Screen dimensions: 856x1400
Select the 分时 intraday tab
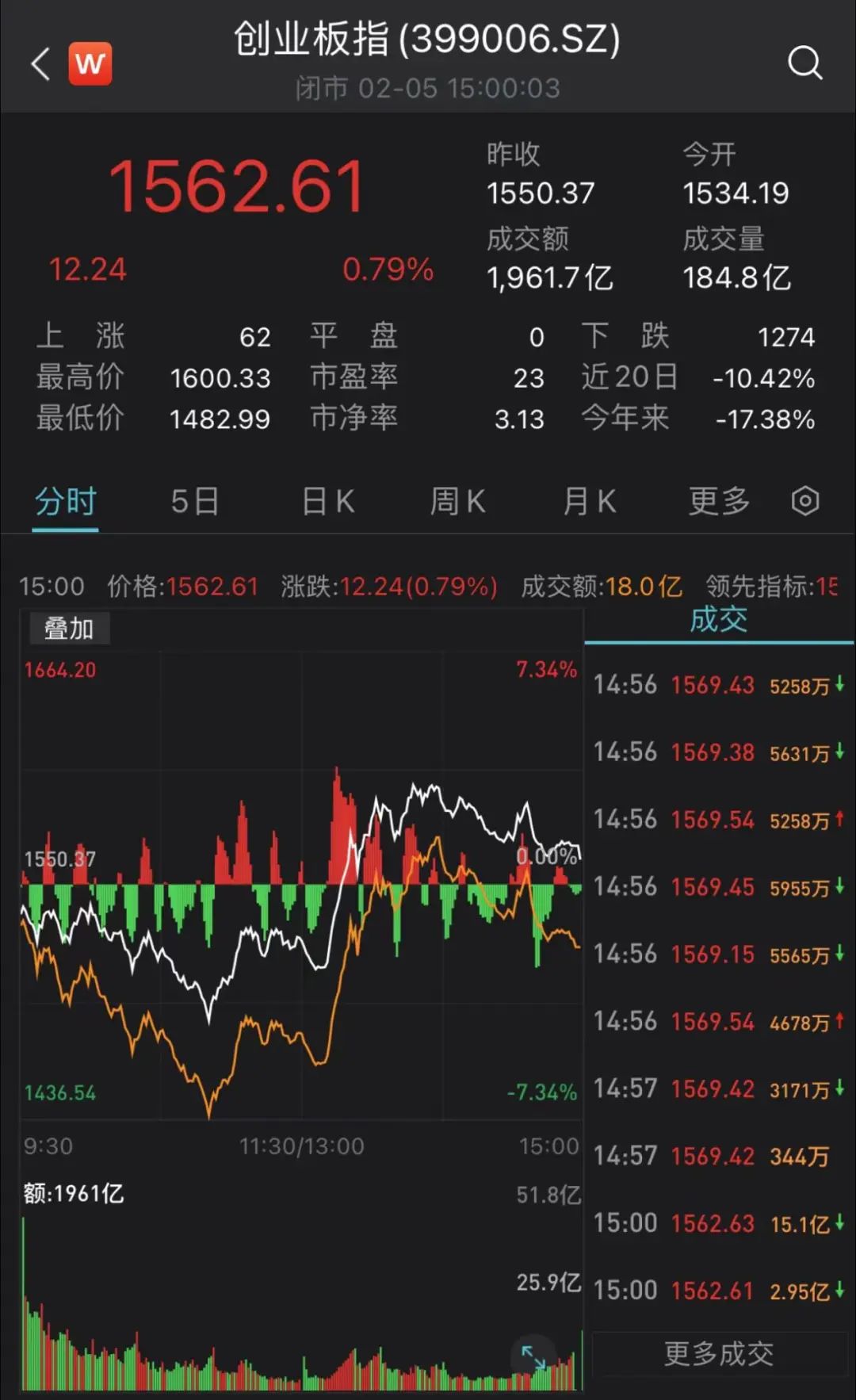pyautogui.click(x=66, y=502)
